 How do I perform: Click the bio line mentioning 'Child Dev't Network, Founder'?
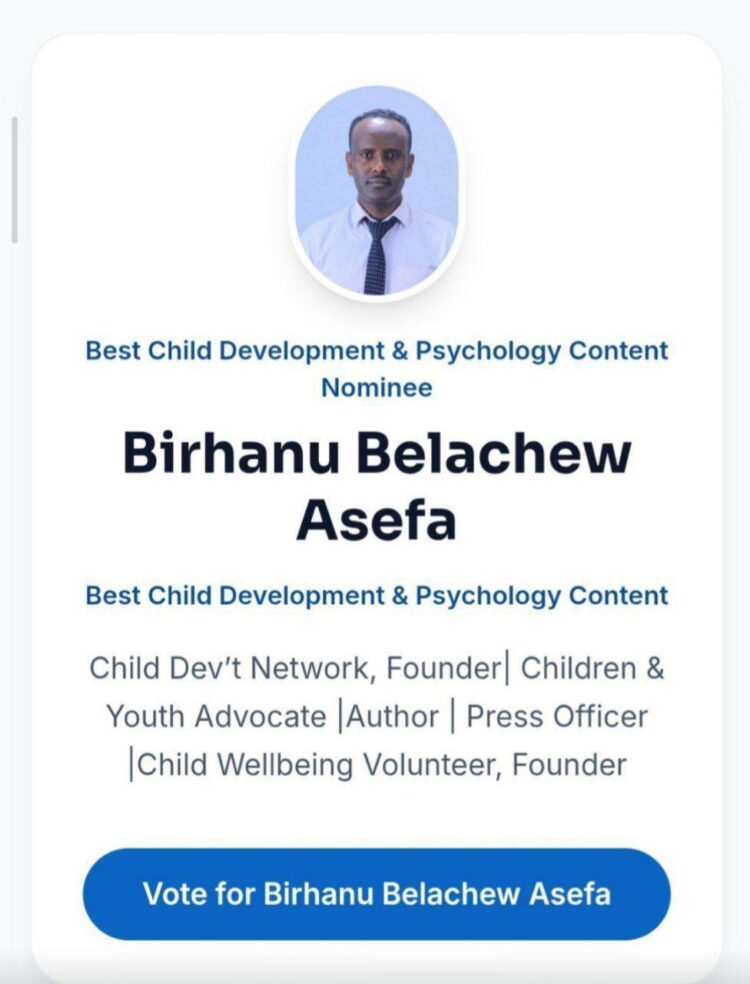[375, 668]
